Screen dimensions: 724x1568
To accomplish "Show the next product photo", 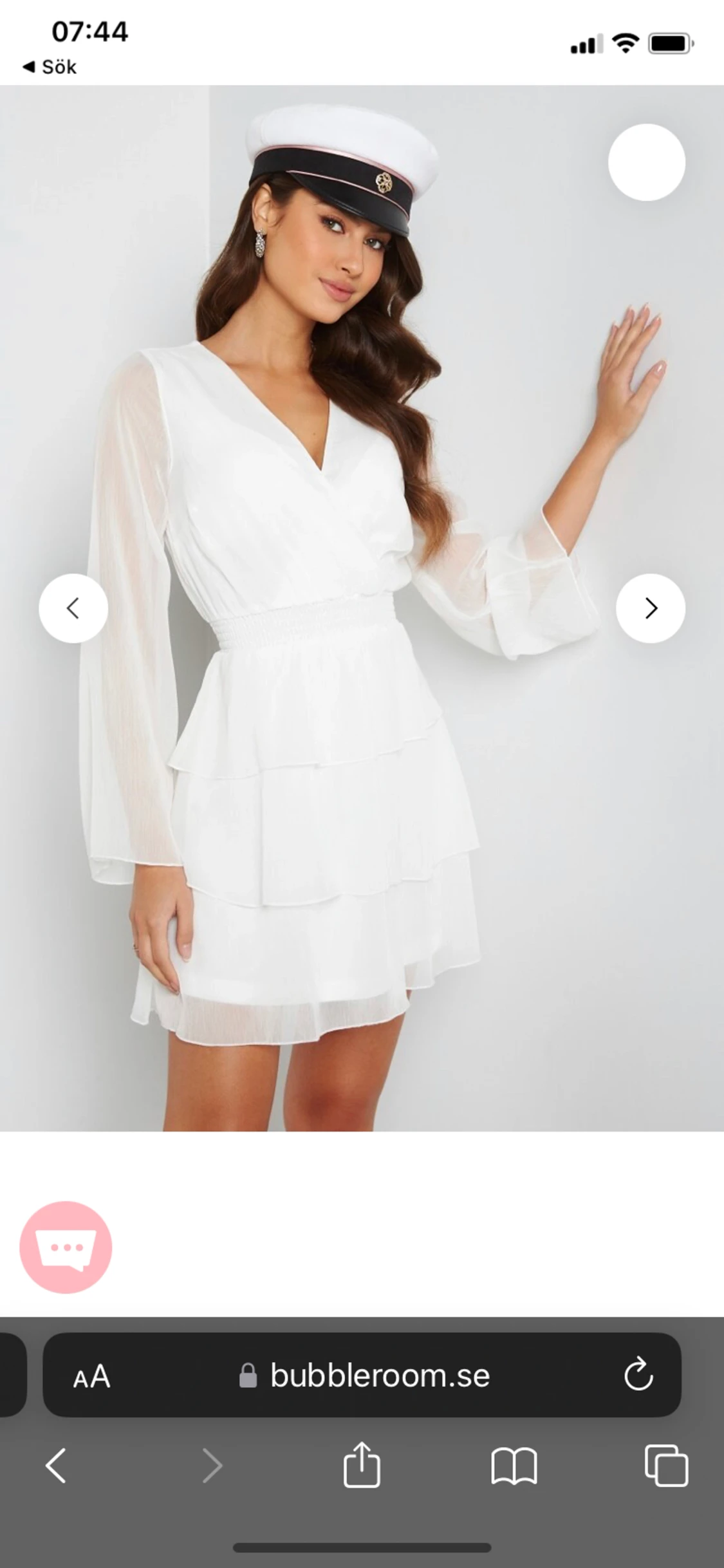I will click(x=650, y=608).
